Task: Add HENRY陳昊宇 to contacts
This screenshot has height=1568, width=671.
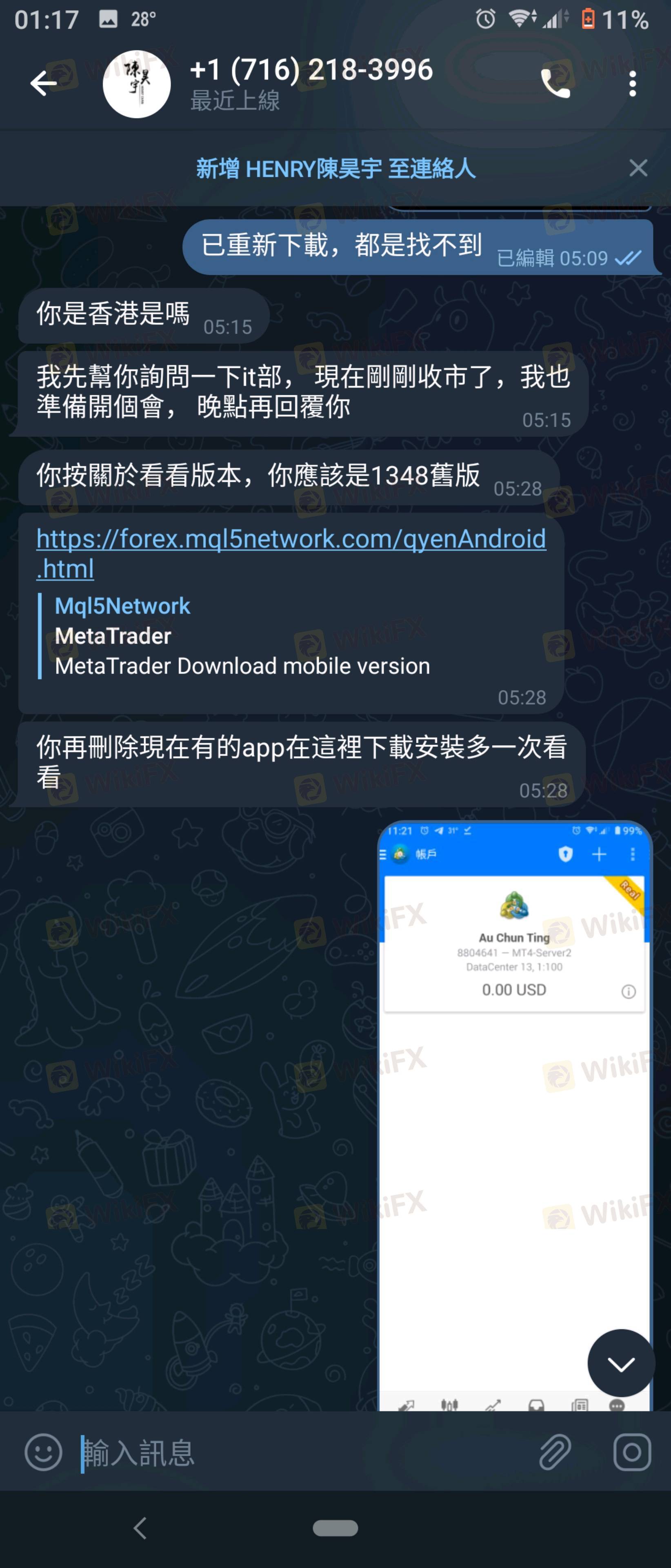Action: [x=335, y=169]
